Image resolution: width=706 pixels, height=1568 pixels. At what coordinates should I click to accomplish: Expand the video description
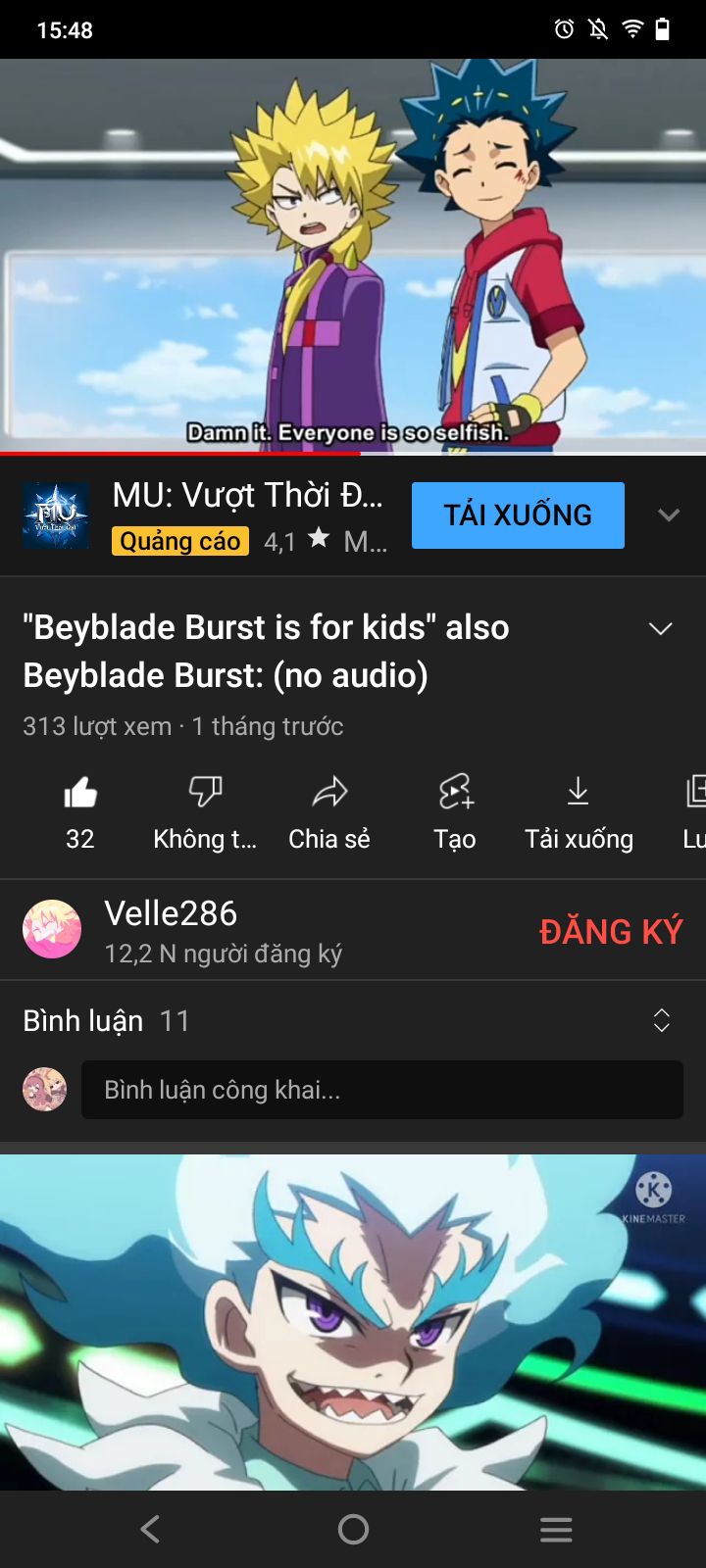(x=661, y=629)
